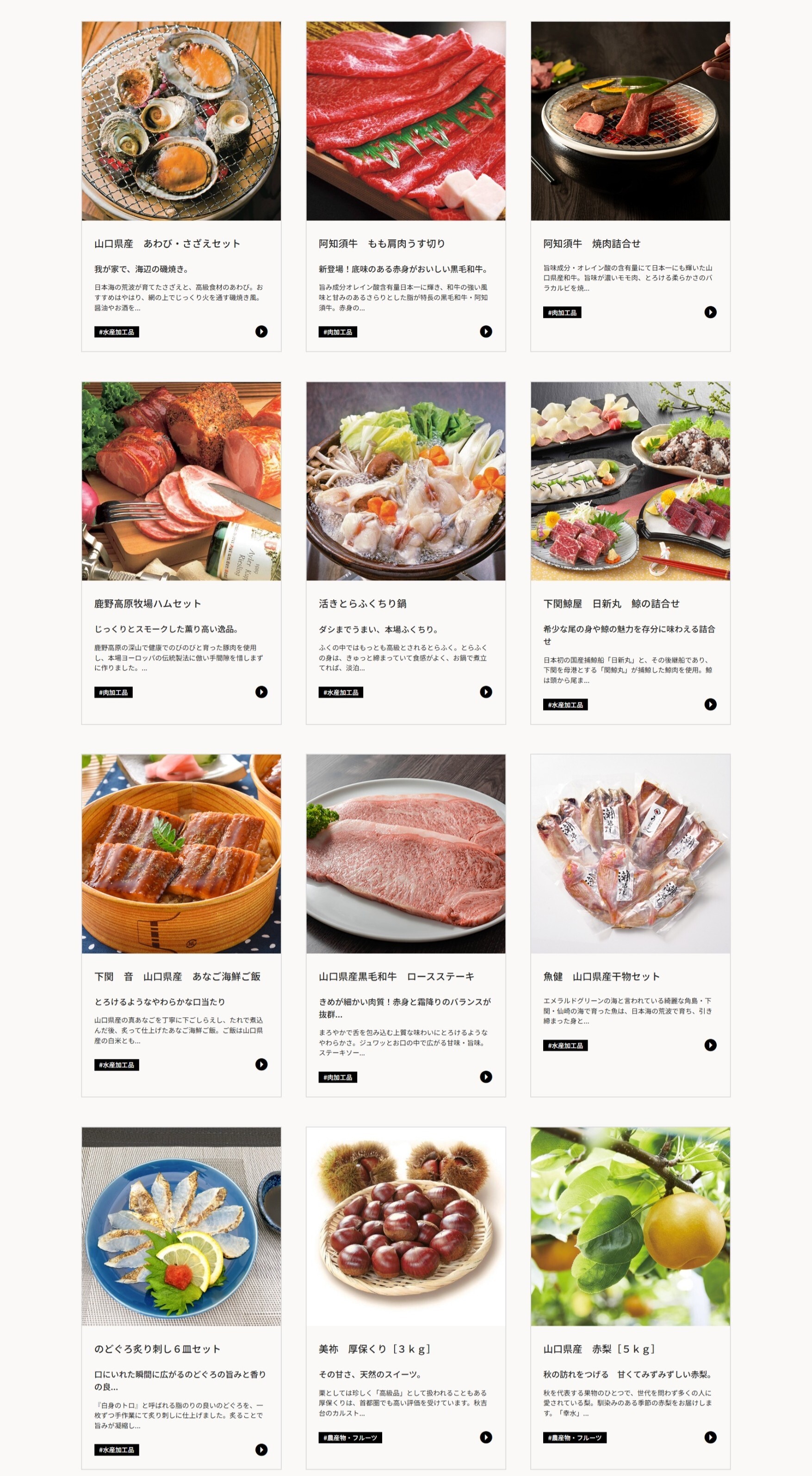Select #農産物・フルーツ tag under 美祢 厚保くり
812x1476 pixels.
click(350, 1437)
